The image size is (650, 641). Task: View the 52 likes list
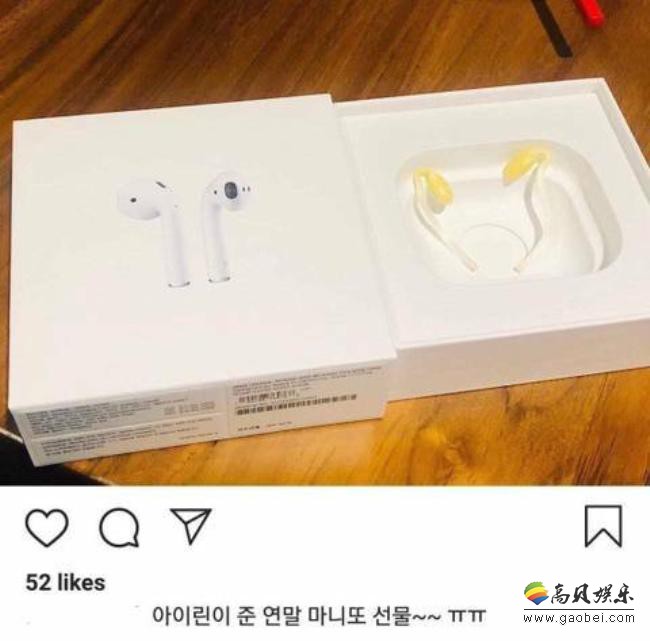pyautogui.click(x=64, y=582)
